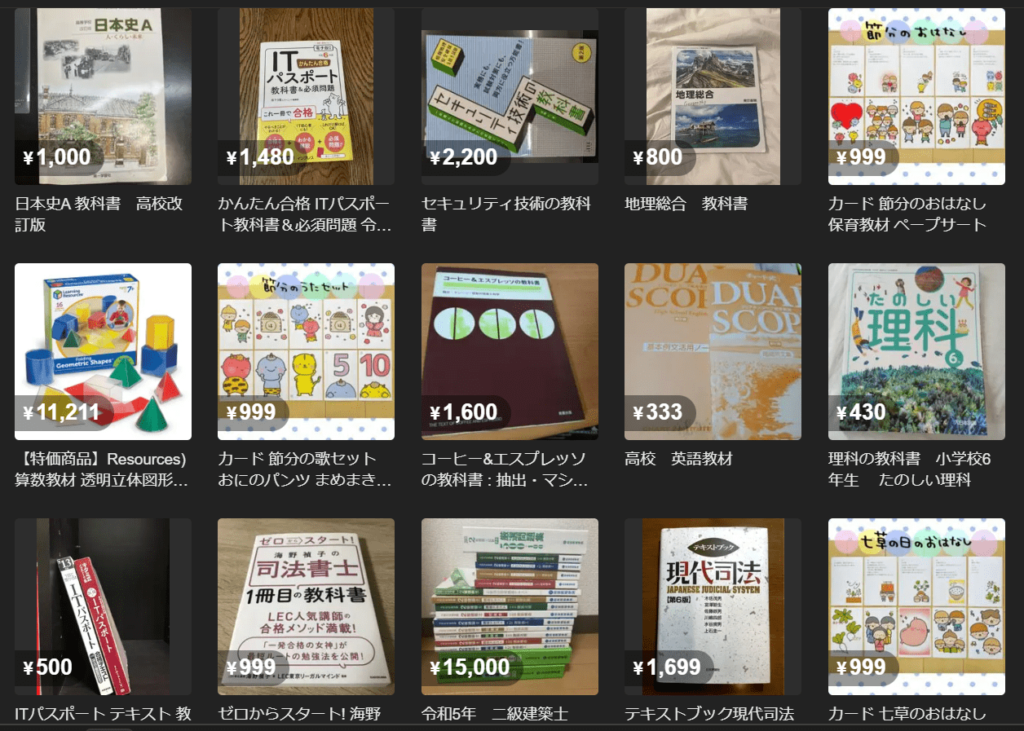Open the 令和5年 二級建築士 book set
Screen dimensions: 1024x731
pos(509,606)
